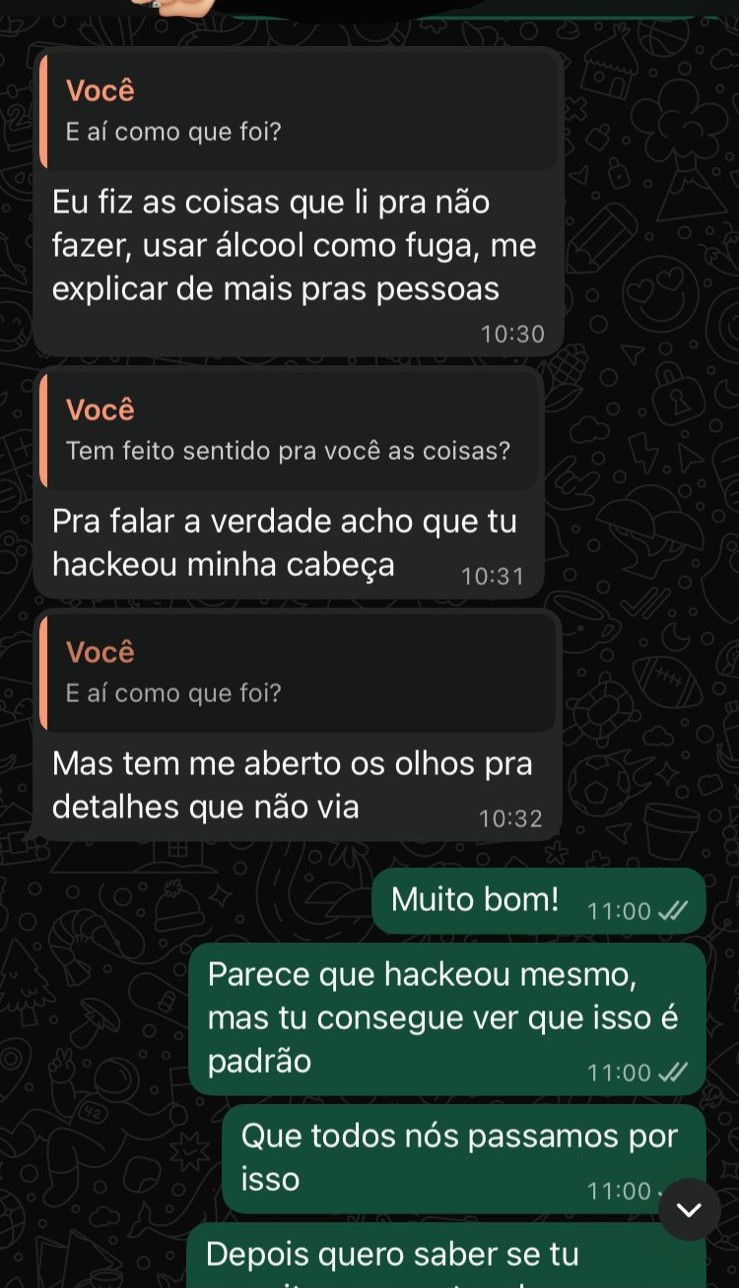Open quoted reply 'Tem feito sentido pra você as coisas?'

pyautogui.click(x=289, y=430)
